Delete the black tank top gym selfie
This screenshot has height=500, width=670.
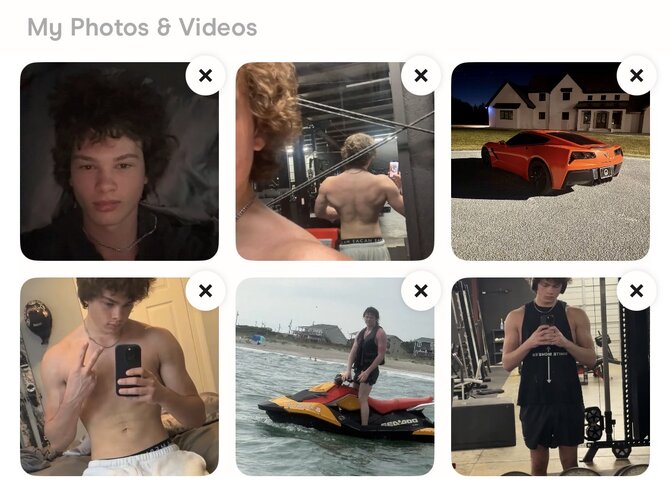click(x=636, y=291)
